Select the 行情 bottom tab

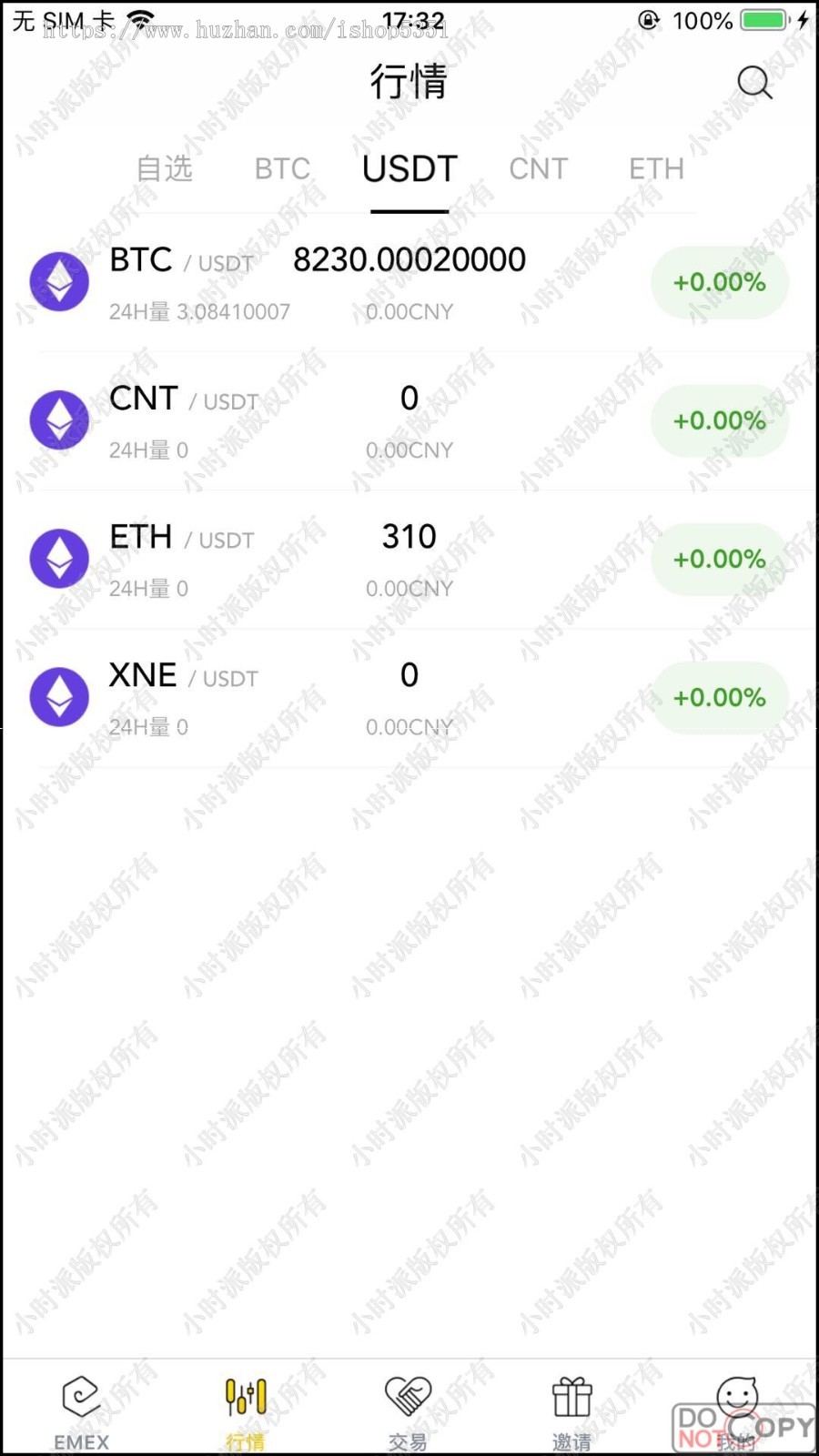coord(246,1410)
